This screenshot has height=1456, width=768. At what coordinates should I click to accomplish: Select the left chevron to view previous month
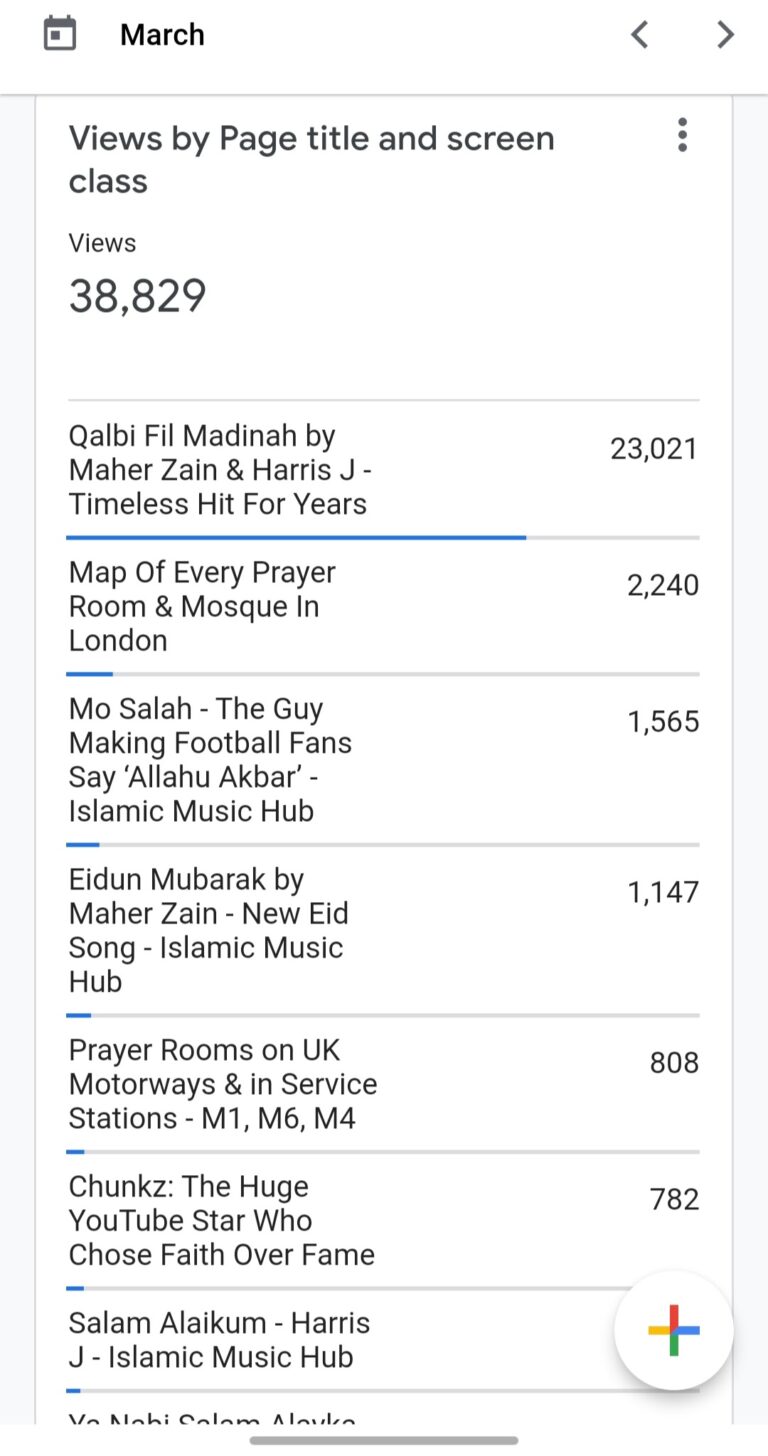pos(639,34)
